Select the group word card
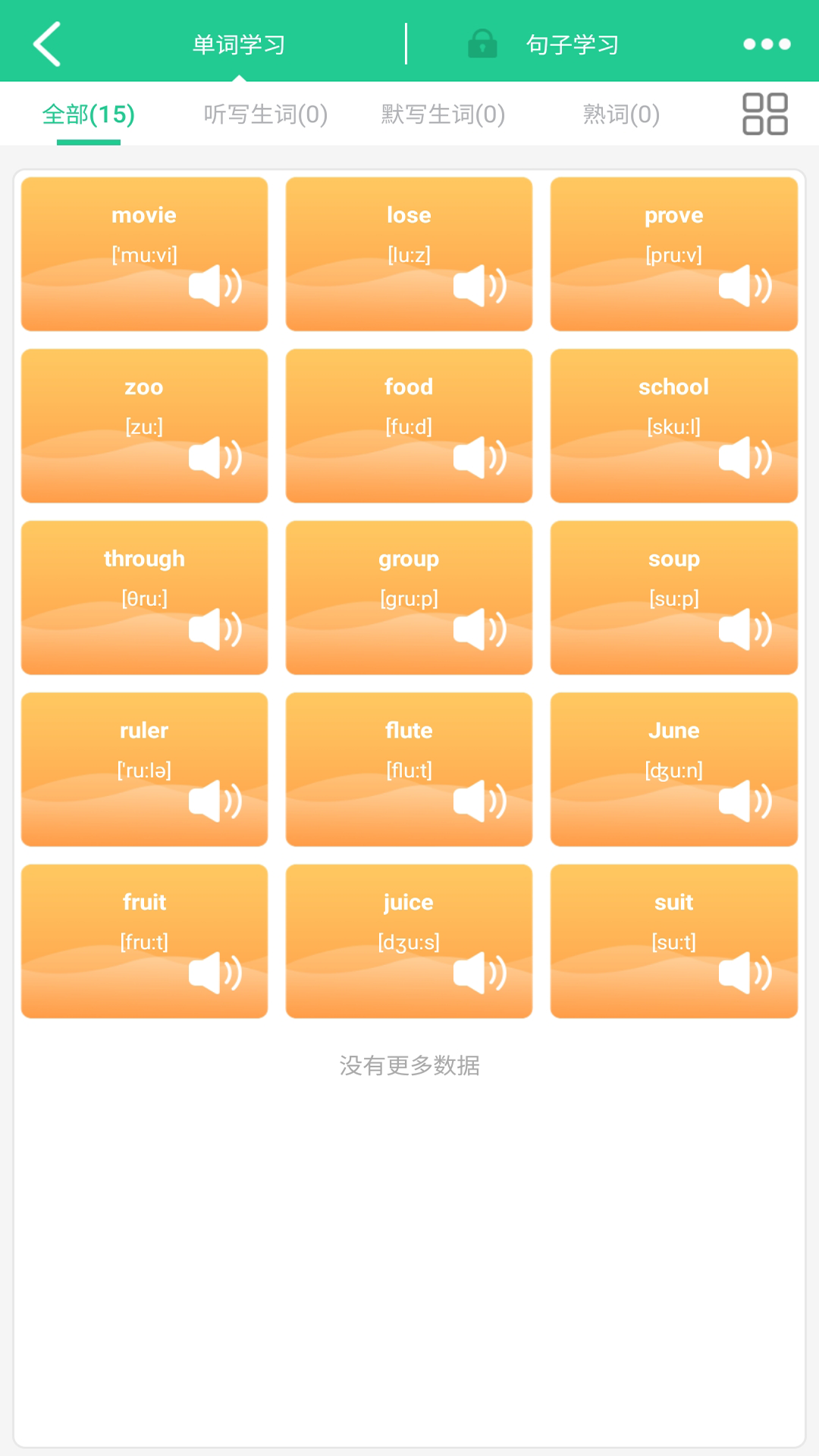This screenshot has height=1456, width=819. click(409, 569)
